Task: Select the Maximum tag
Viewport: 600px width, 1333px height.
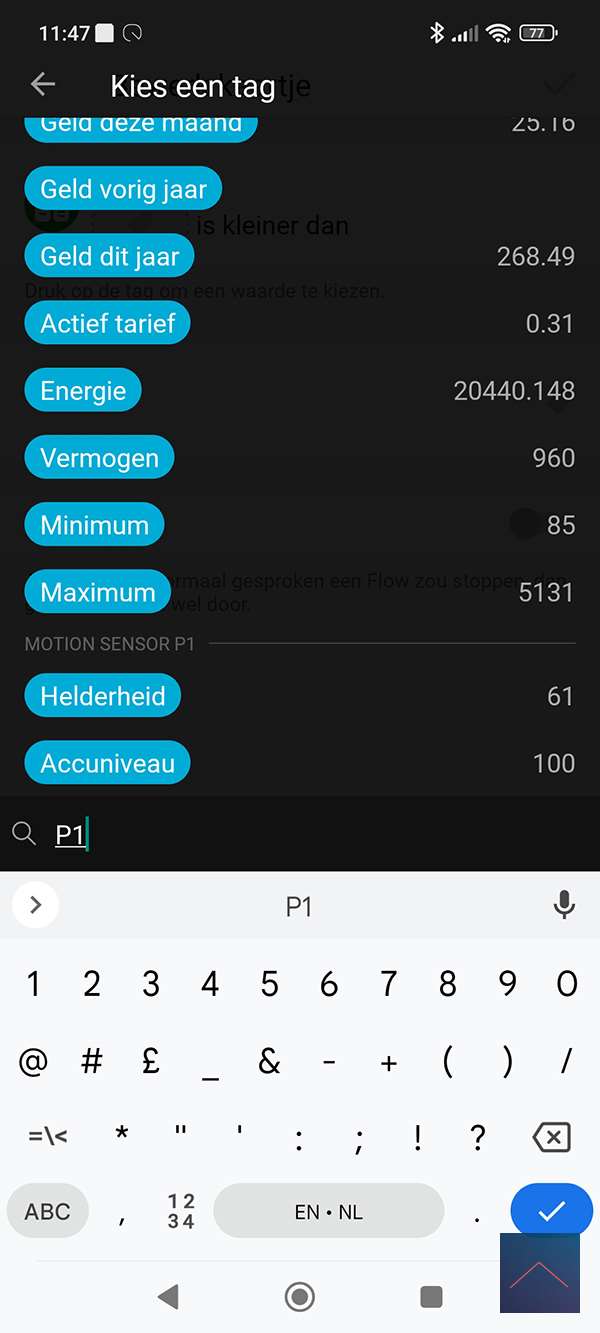Action: click(97, 592)
